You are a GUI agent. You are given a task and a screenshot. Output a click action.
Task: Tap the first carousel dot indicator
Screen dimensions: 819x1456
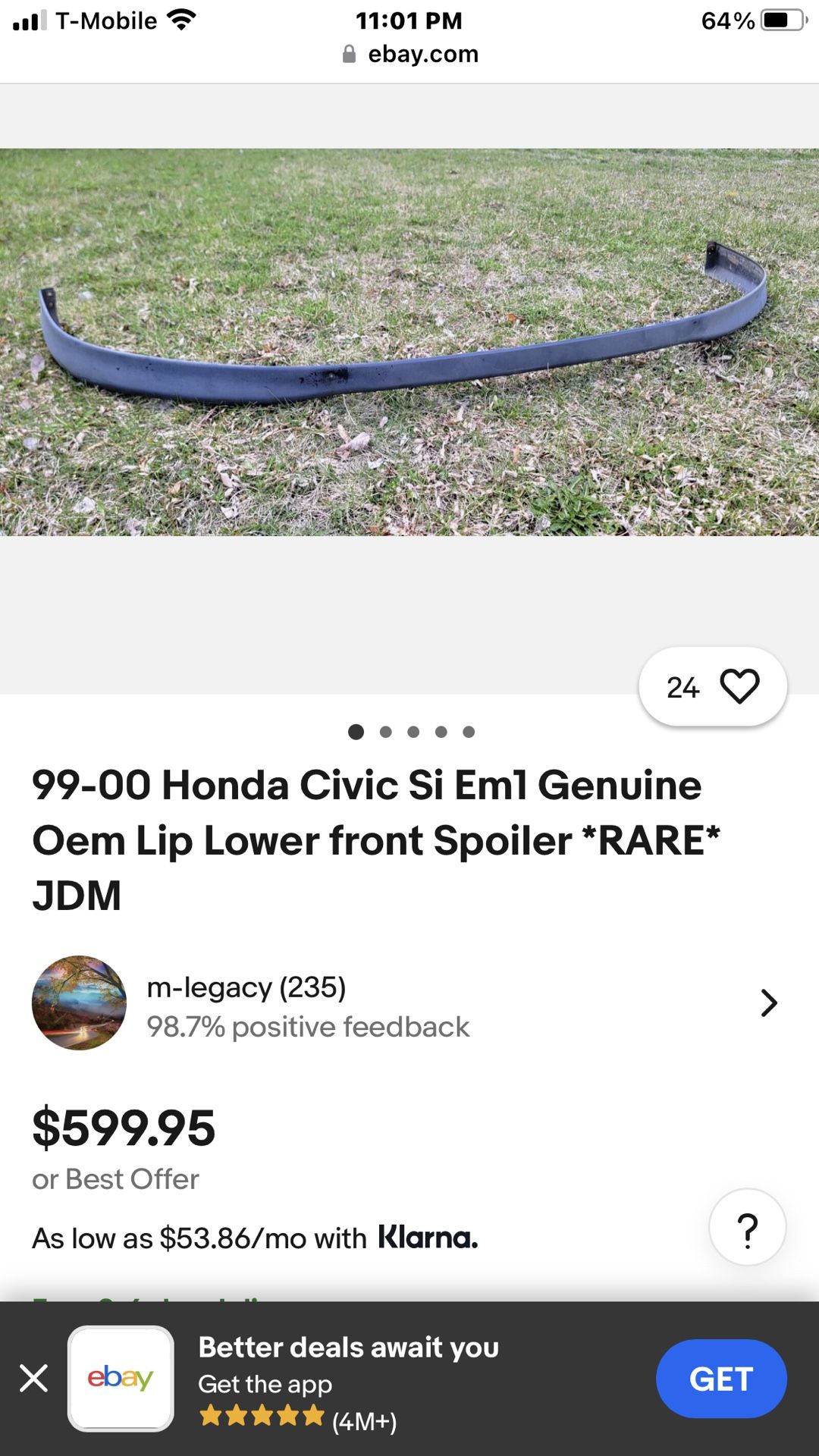pos(356,733)
